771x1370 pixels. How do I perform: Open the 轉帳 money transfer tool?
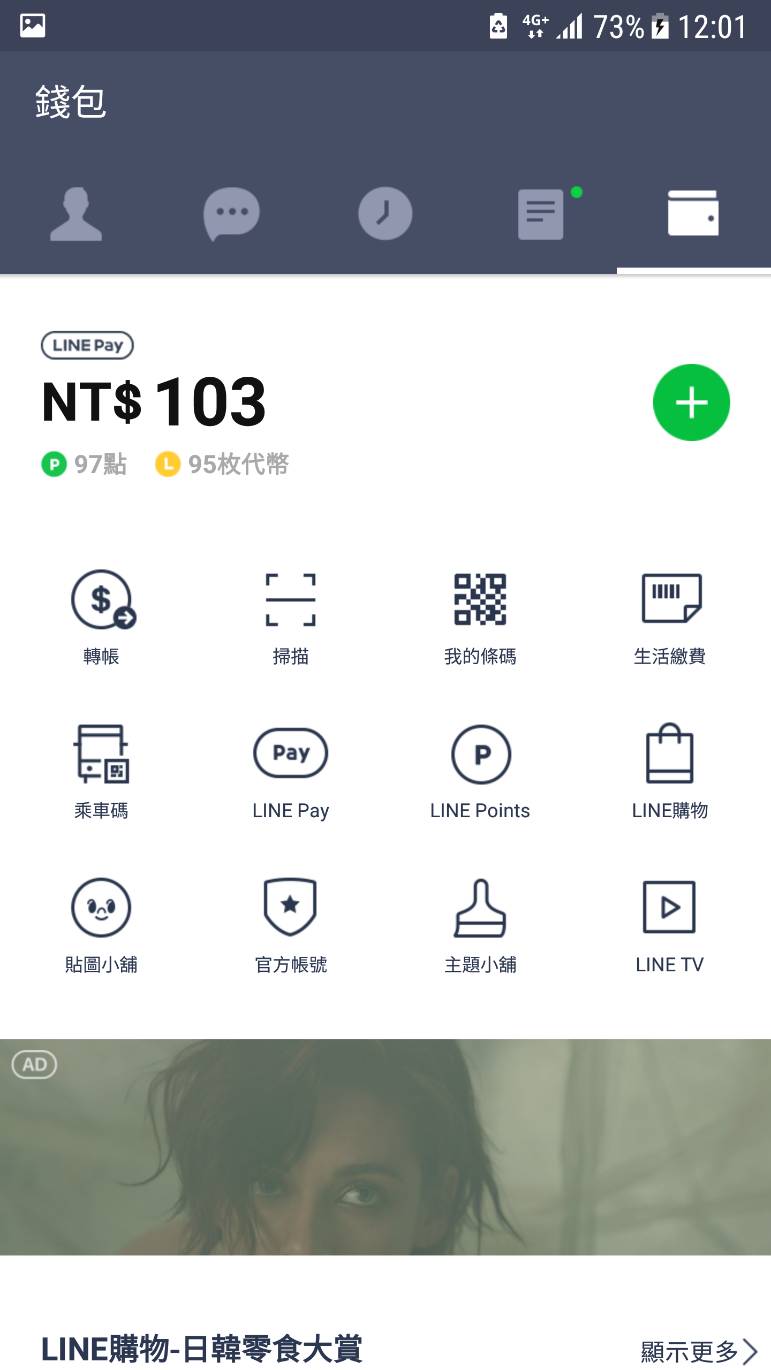(101, 615)
